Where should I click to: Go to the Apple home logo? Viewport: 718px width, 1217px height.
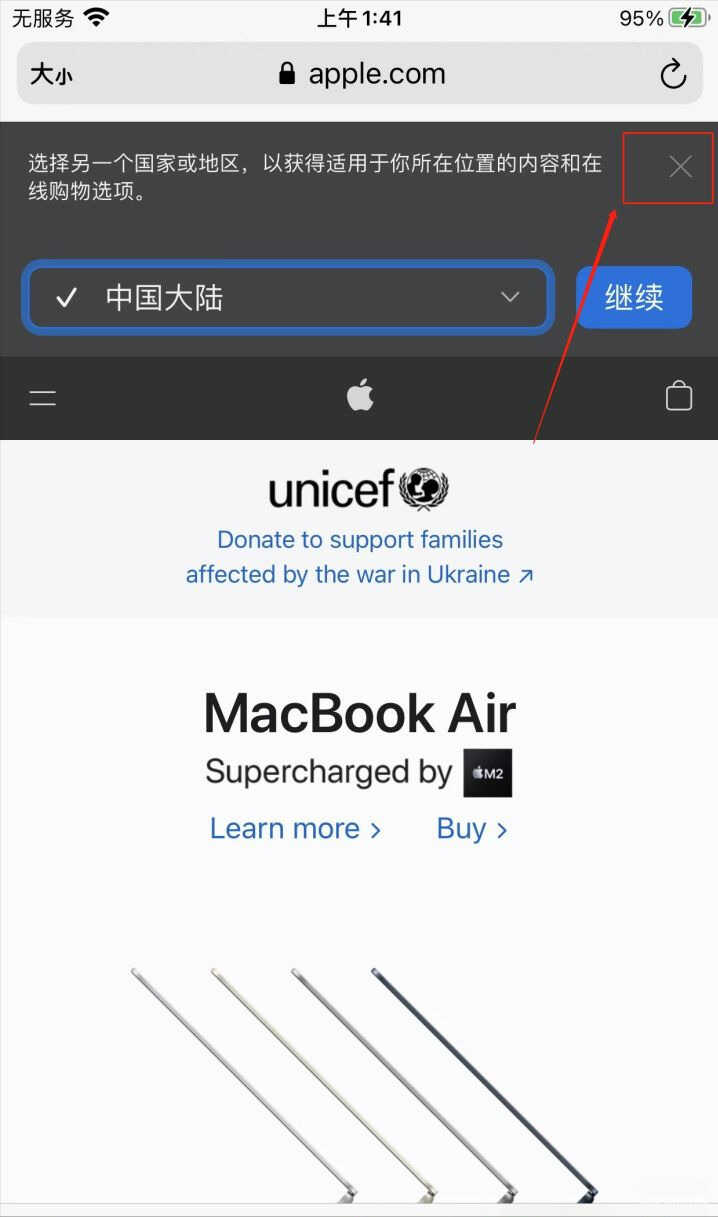coord(360,397)
